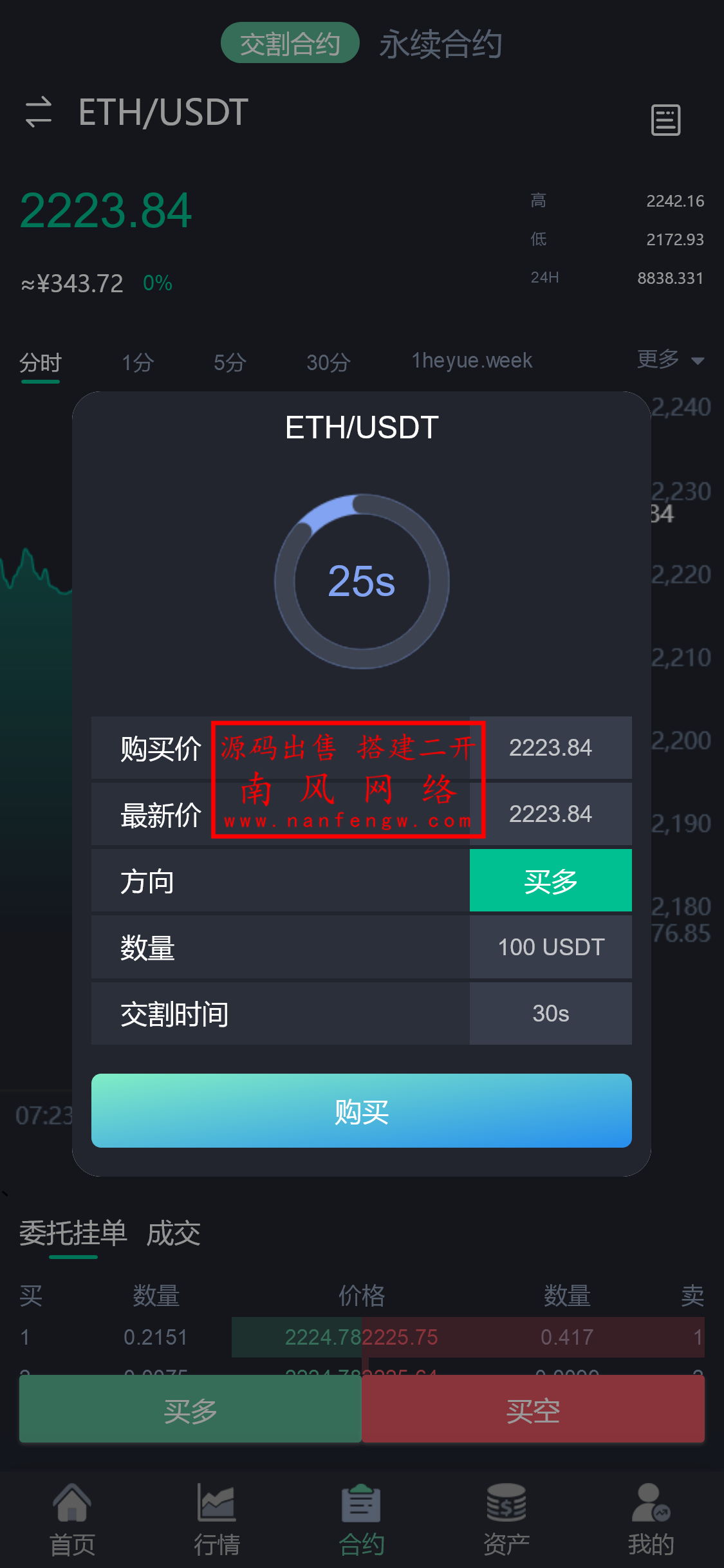Enable the 交割合约 mode pill
The width and height of the screenshot is (724, 1568).
tap(291, 43)
